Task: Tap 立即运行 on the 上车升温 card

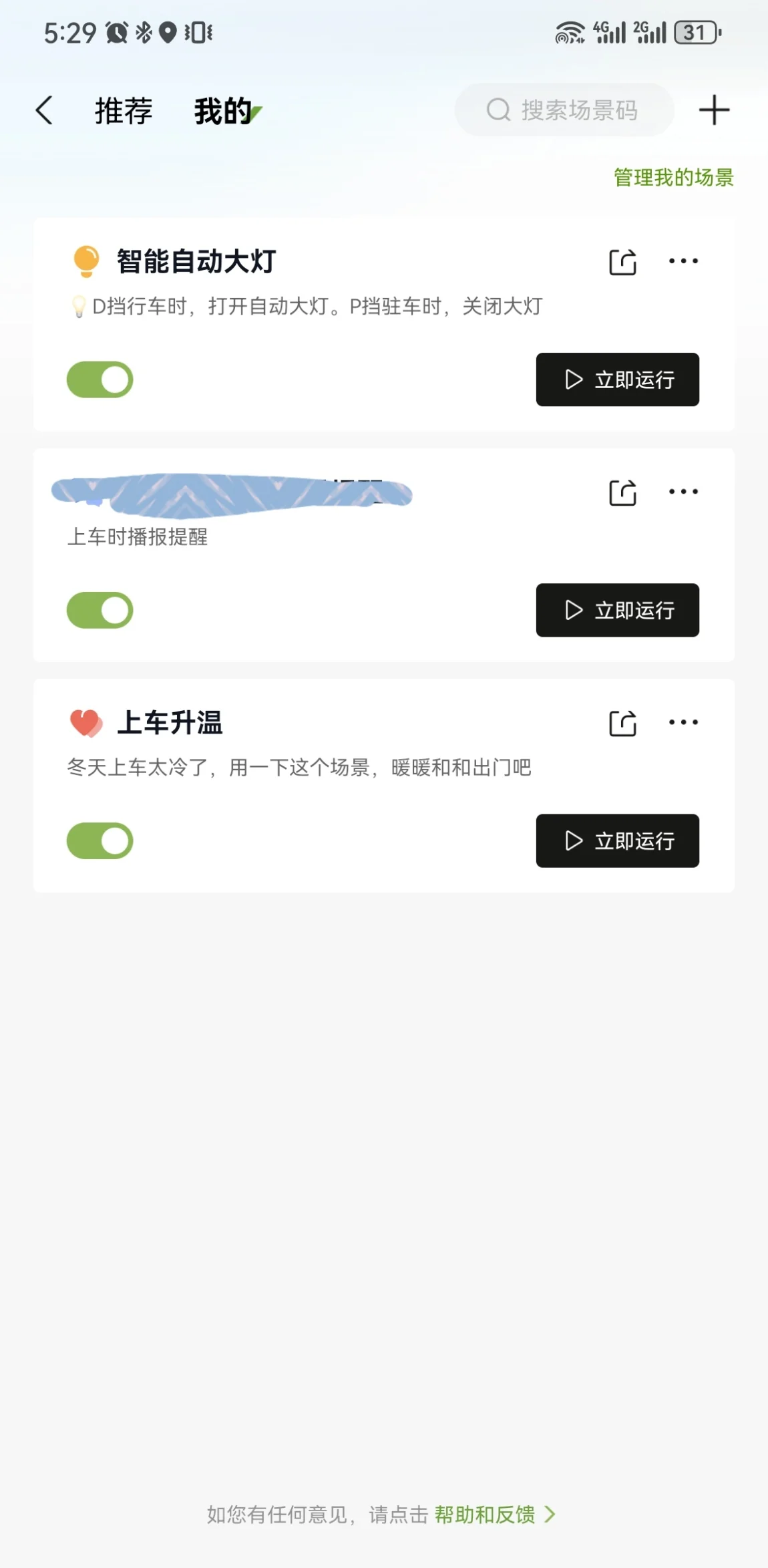Action: [618, 840]
